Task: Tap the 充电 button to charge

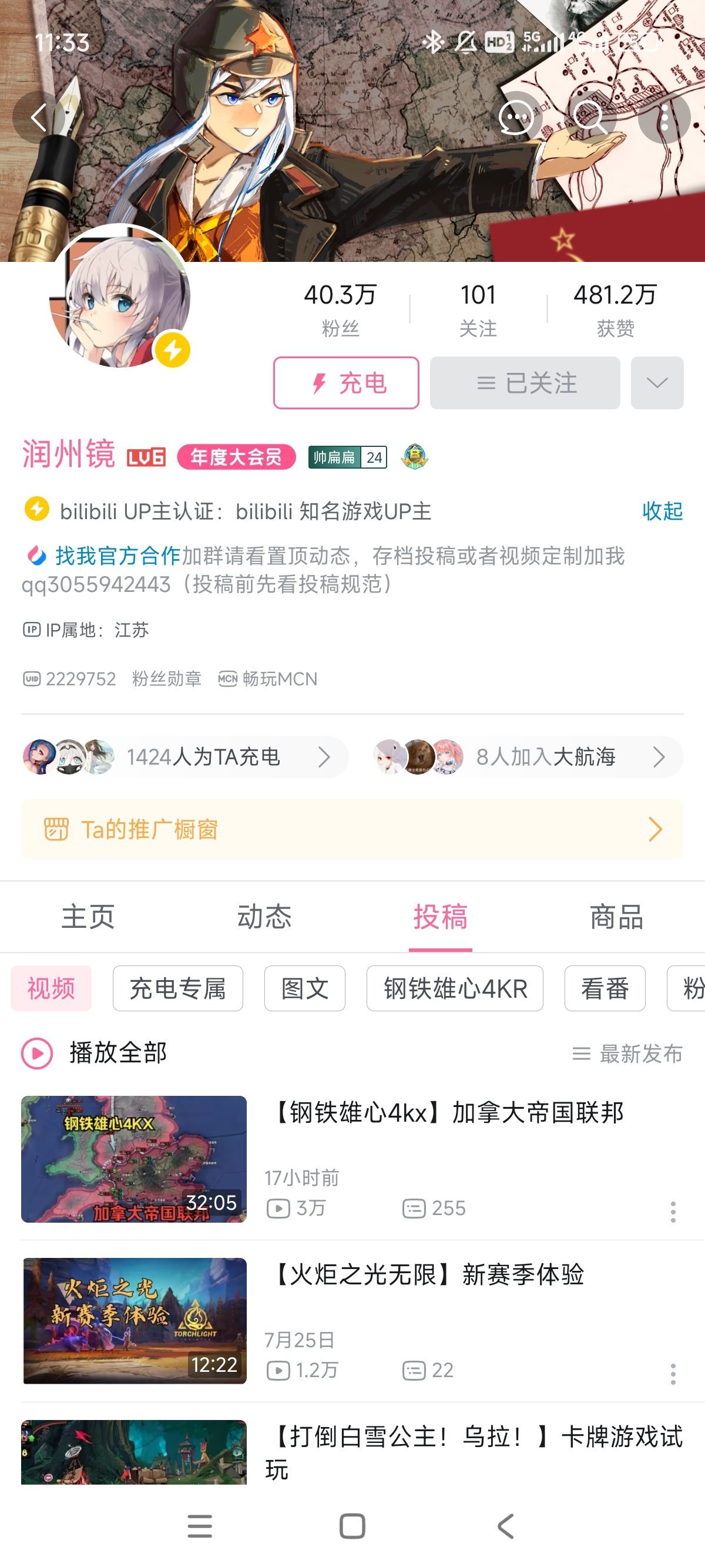Action: tap(346, 383)
